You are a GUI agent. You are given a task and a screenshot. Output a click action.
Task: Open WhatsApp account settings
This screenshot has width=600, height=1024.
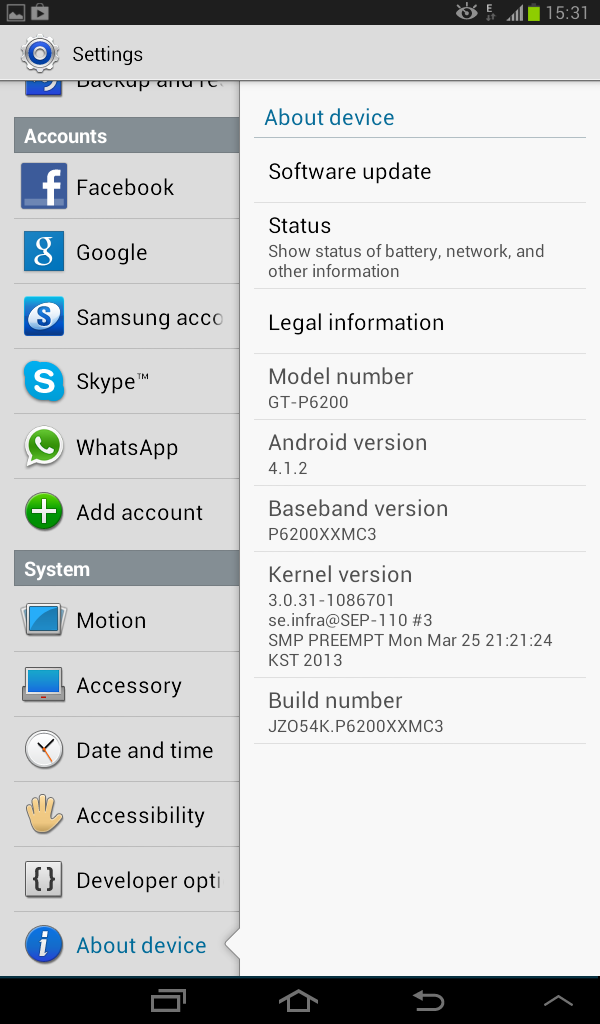click(x=125, y=447)
